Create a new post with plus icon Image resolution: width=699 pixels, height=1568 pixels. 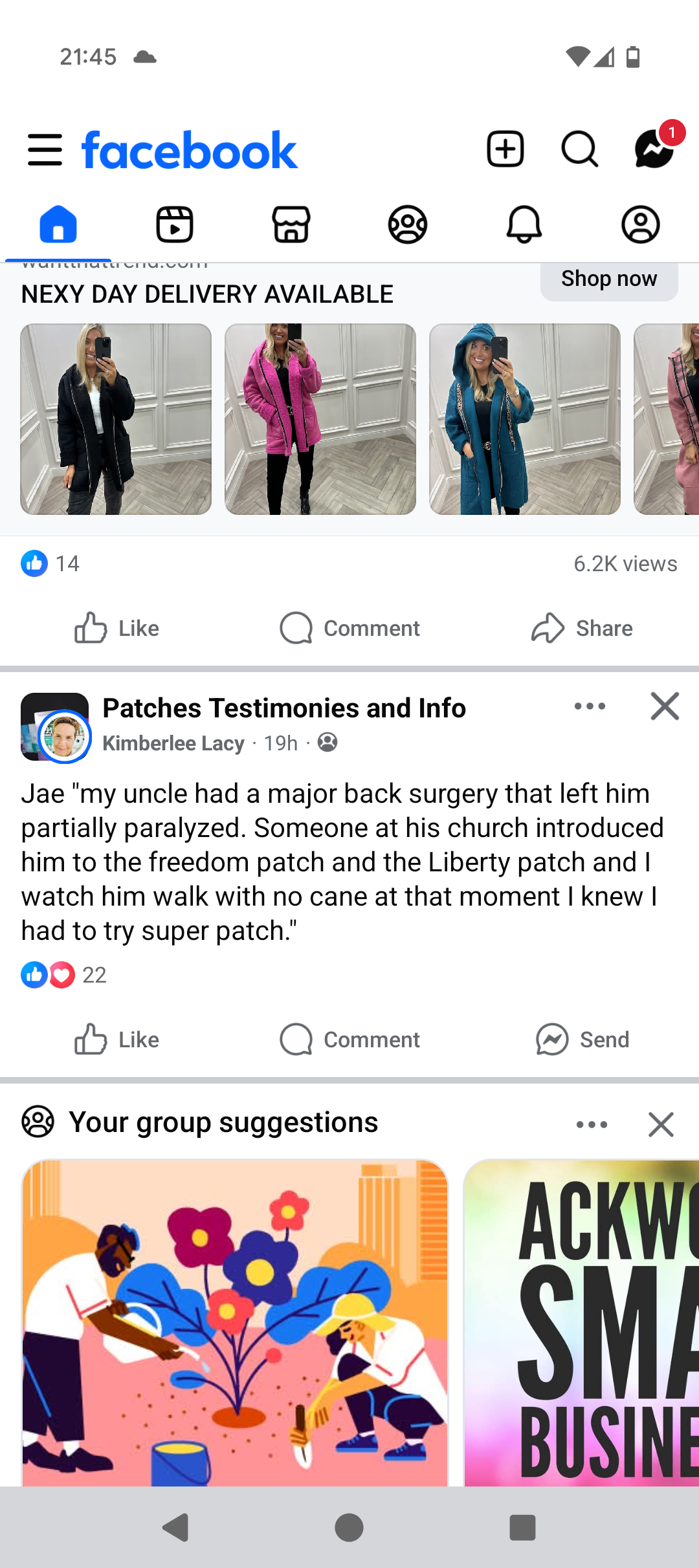(505, 149)
